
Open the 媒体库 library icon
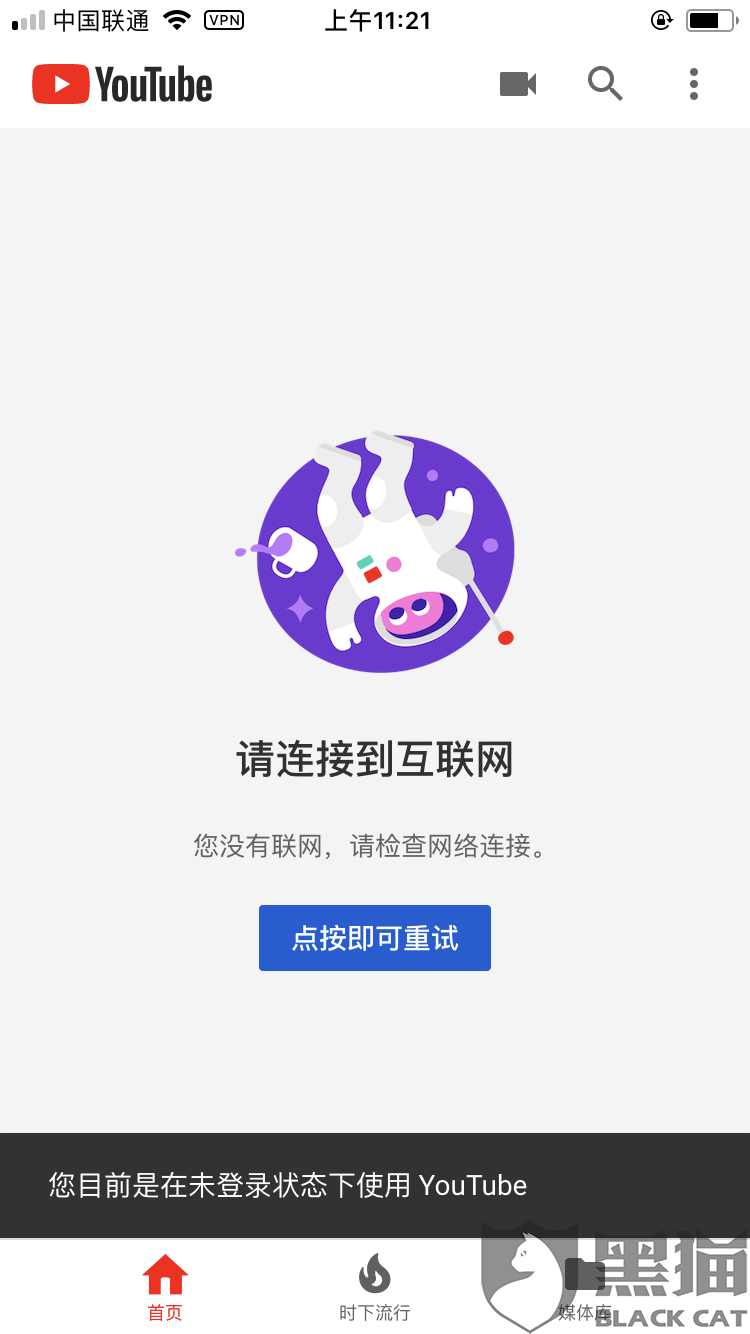point(583,1274)
